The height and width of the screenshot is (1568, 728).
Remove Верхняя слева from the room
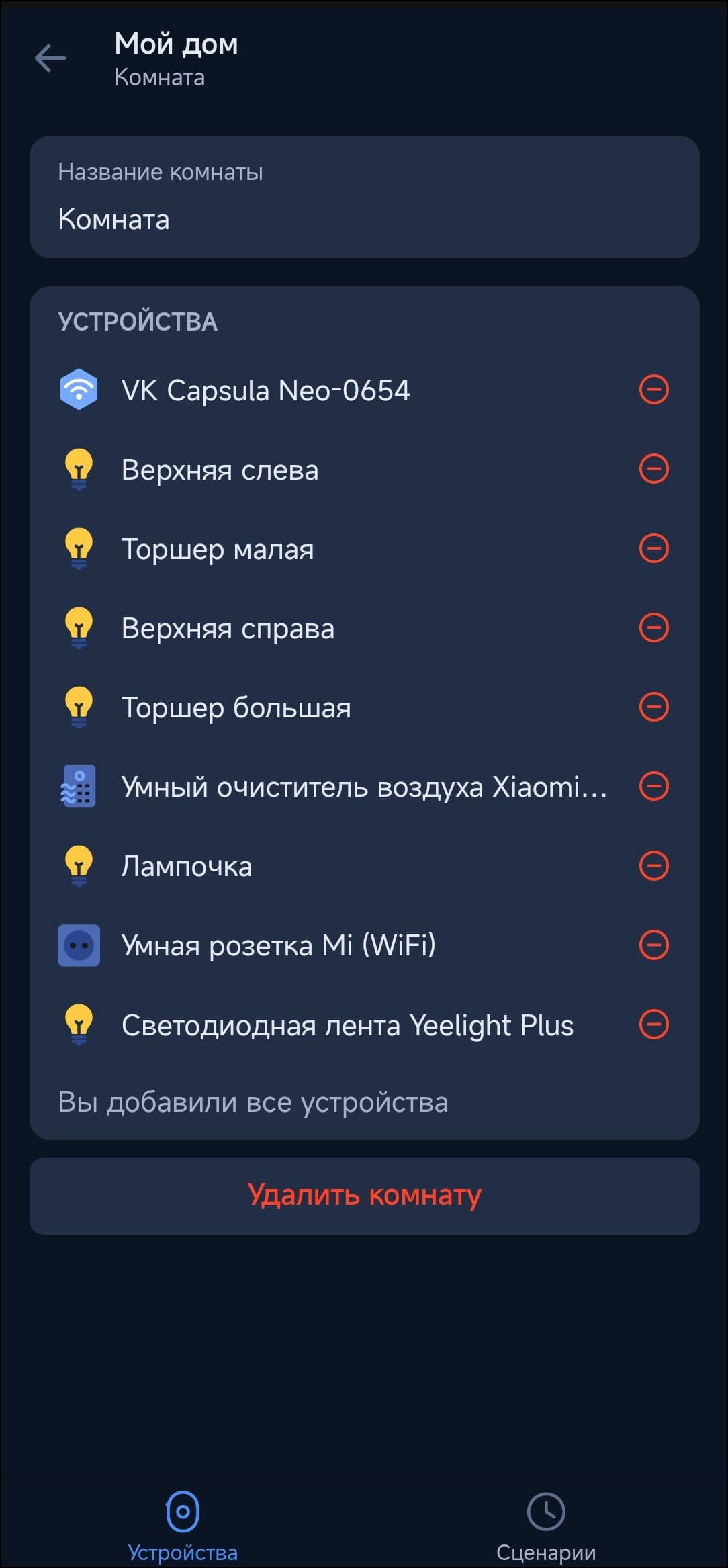pyautogui.click(x=653, y=469)
